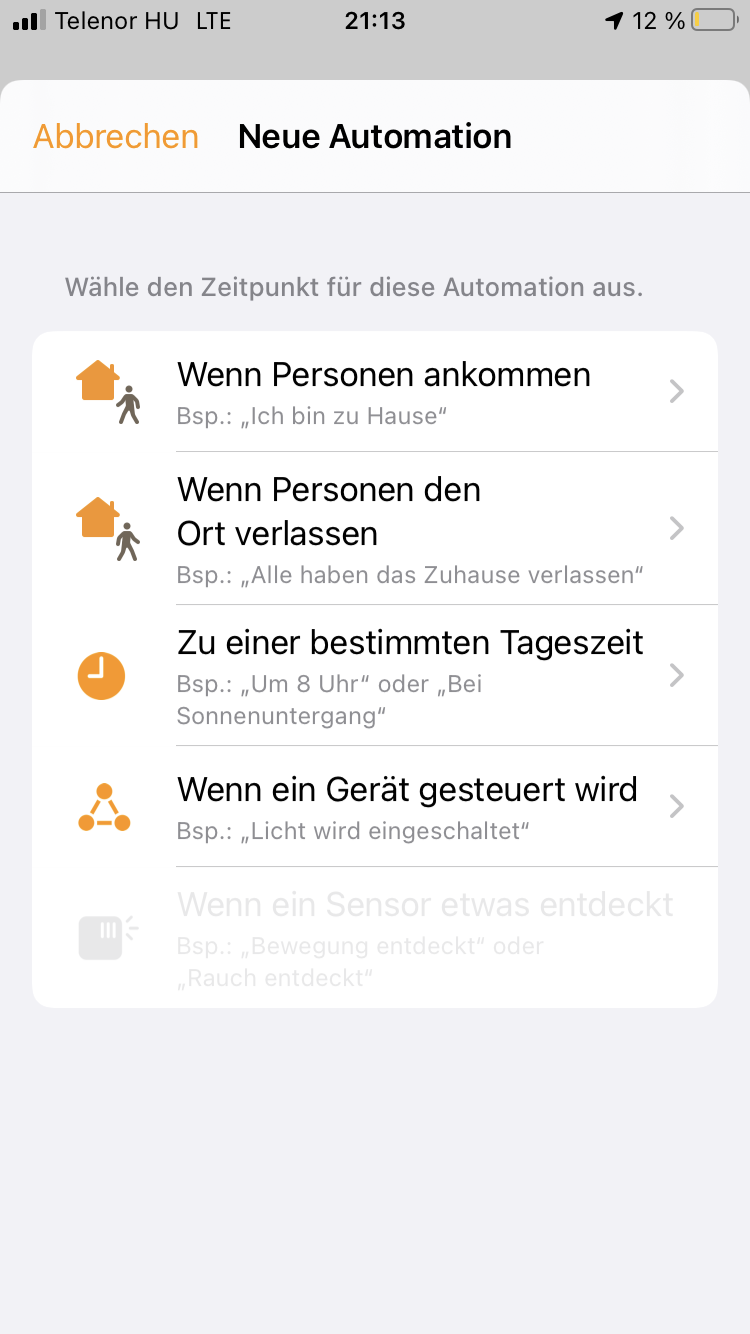Open "Zu einer bestimmten Tageszeit" option
Image resolution: width=750 pixels, height=1334 pixels.
(x=383, y=675)
